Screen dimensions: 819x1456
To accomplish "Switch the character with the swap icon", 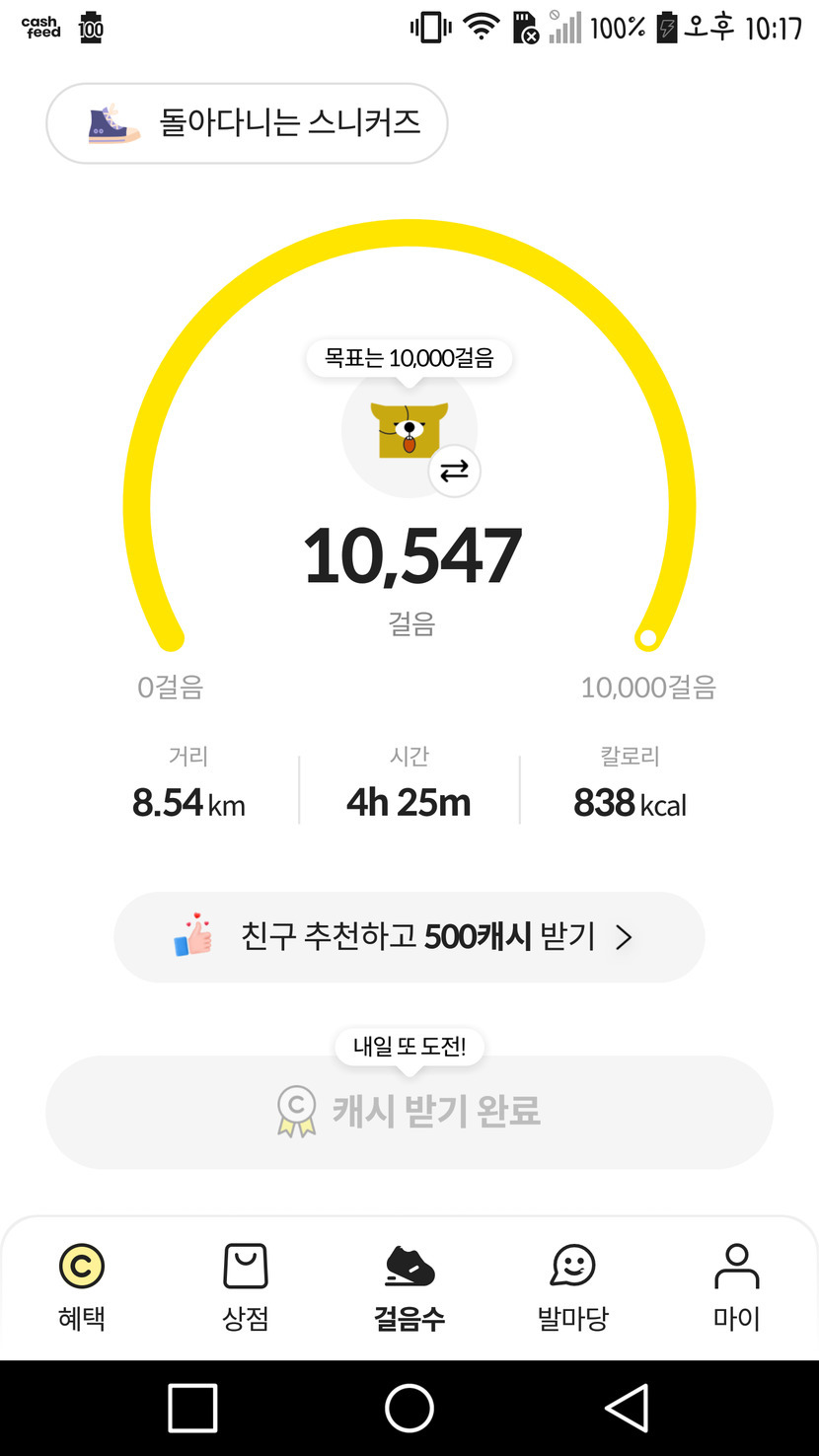I will (454, 472).
